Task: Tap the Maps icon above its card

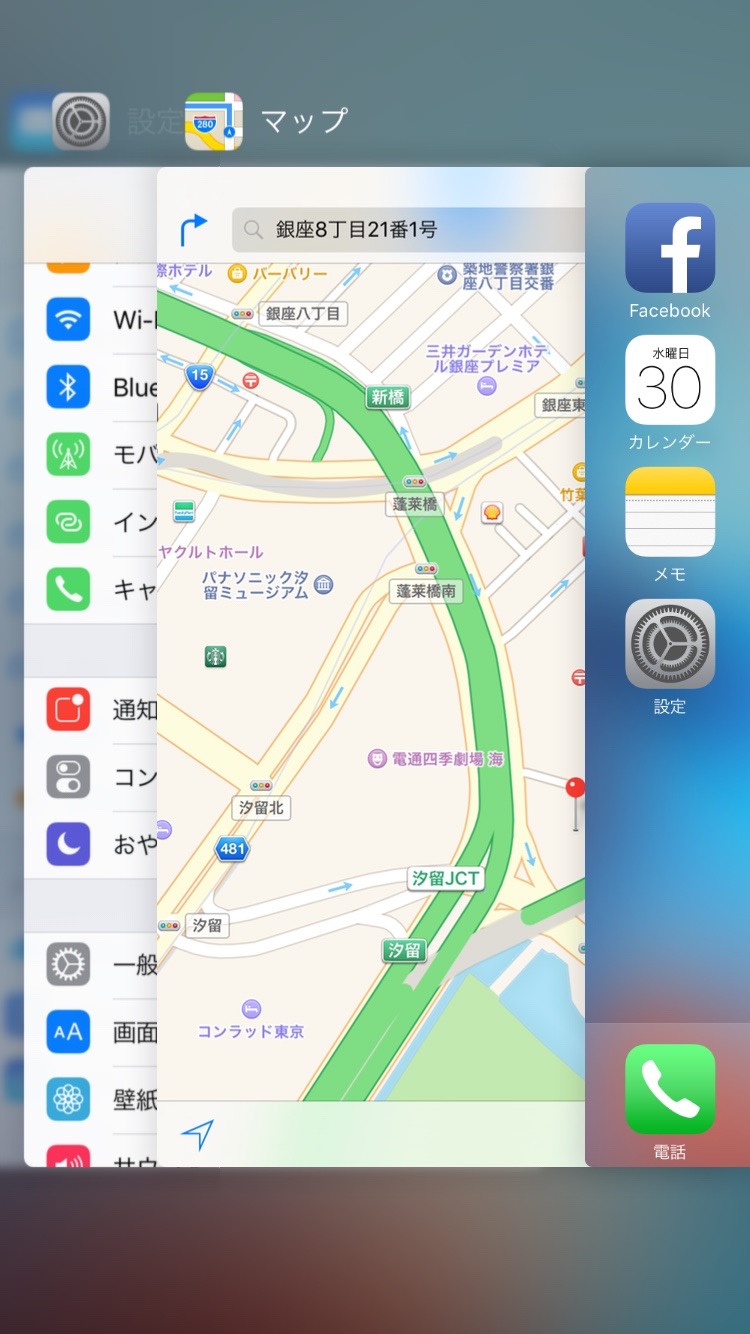Action: pyautogui.click(x=214, y=122)
